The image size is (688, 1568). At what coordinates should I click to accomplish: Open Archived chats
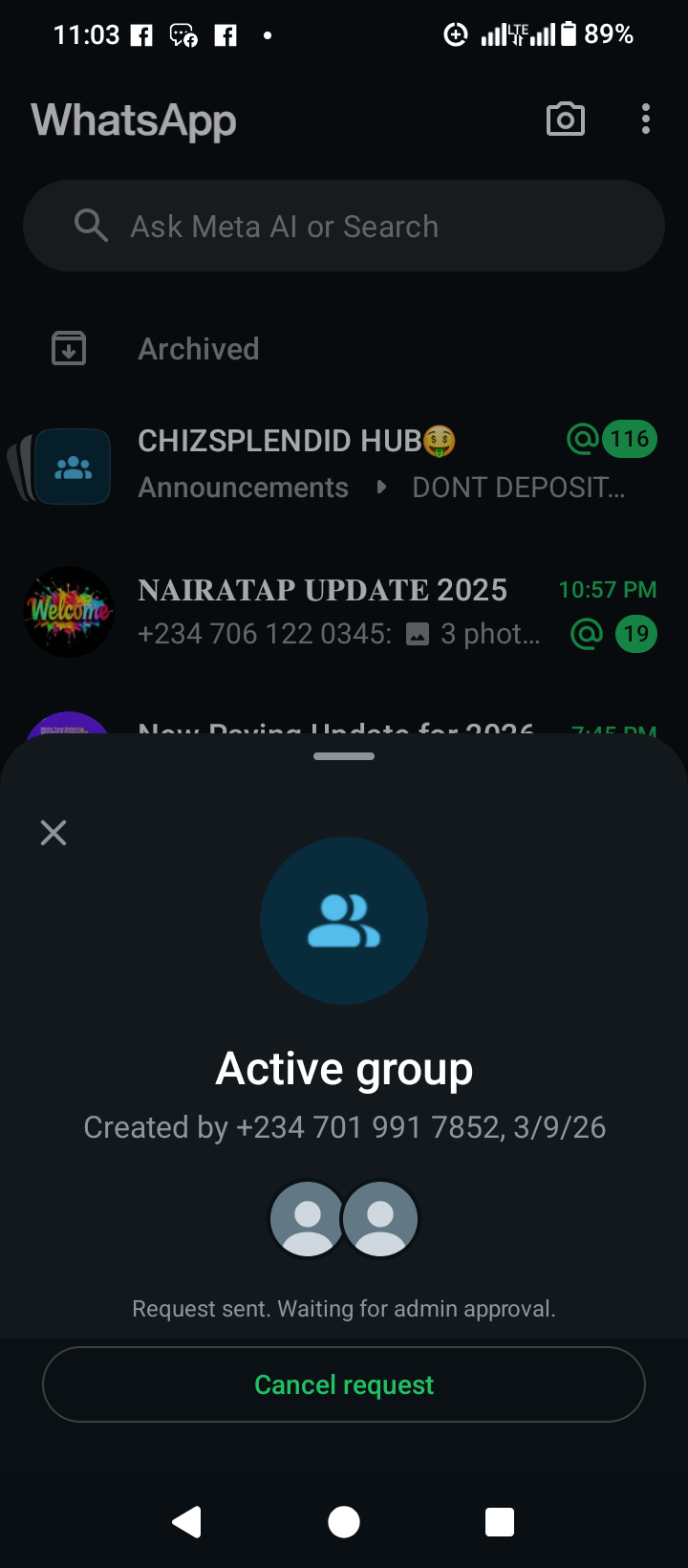click(199, 349)
